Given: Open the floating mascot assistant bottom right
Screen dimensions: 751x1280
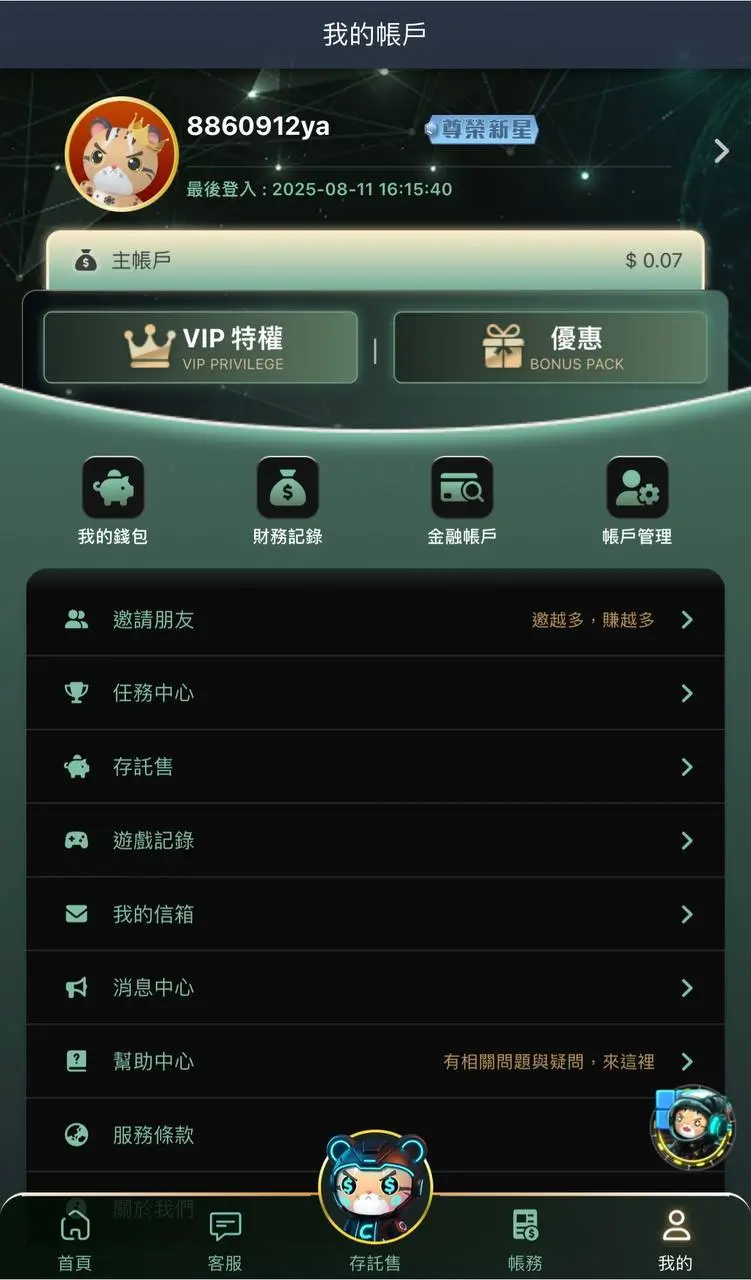Looking at the screenshot, I should click(690, 1125).
